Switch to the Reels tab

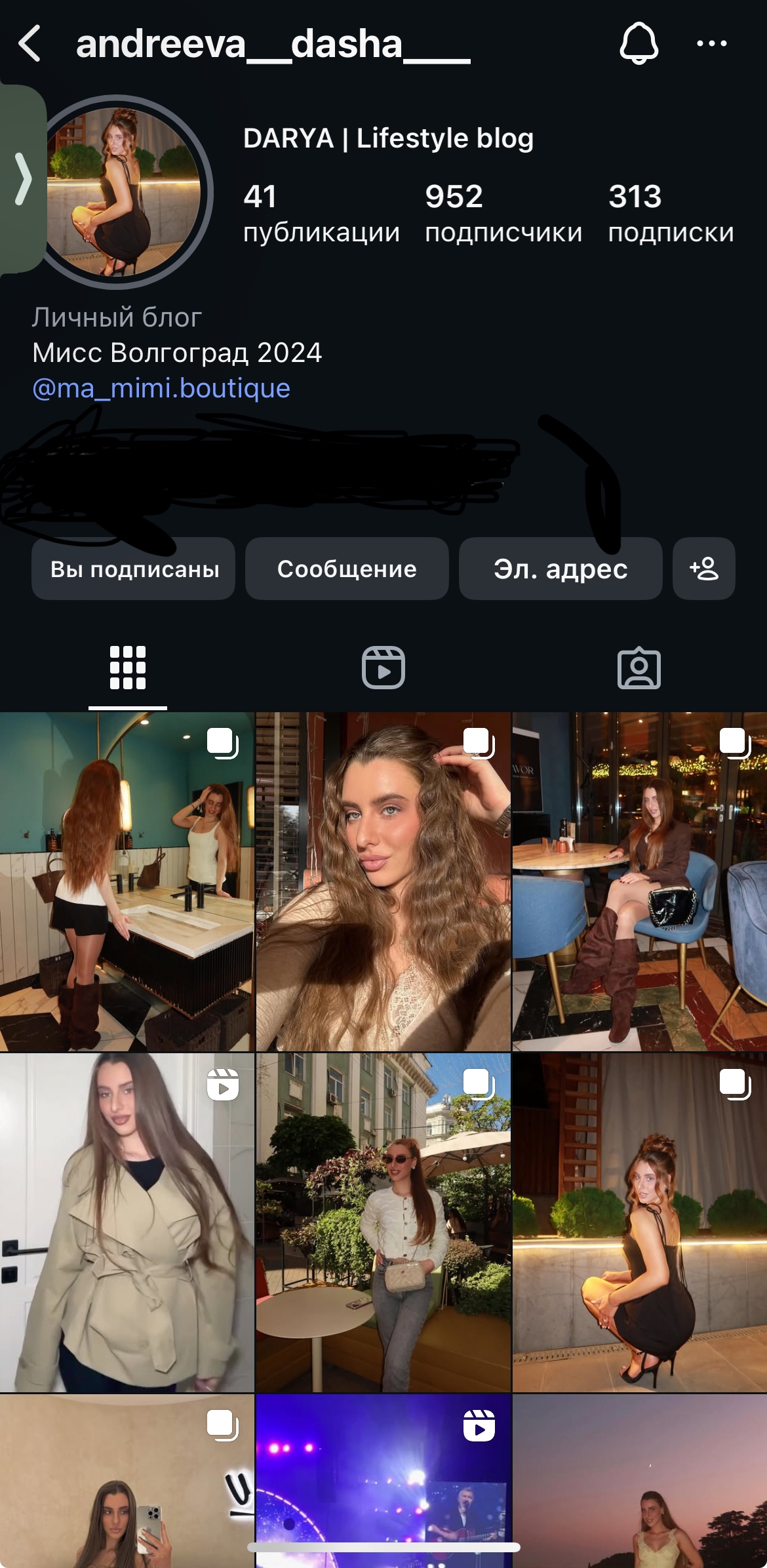point(383,668)
